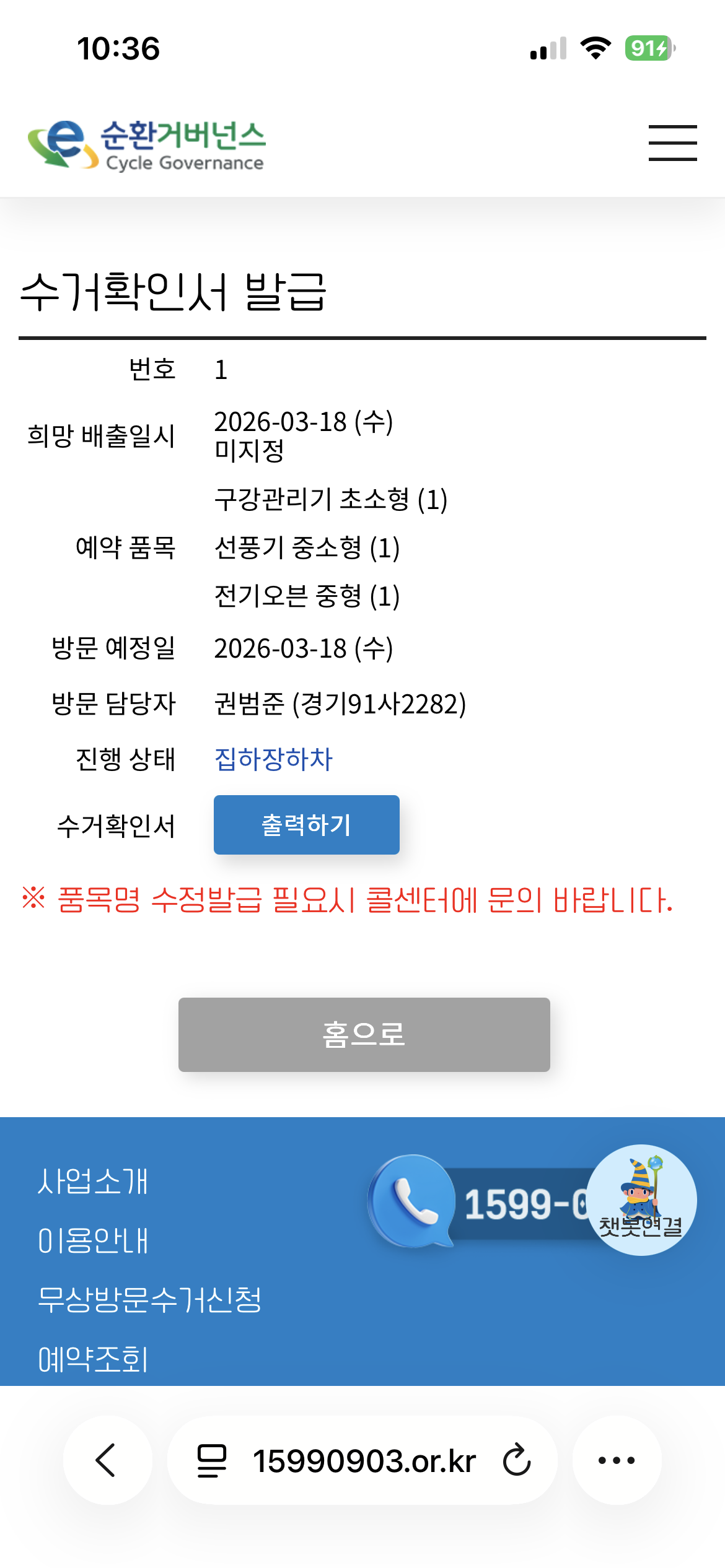Reload the page
725x1568 pixels.
point(517,1460)
